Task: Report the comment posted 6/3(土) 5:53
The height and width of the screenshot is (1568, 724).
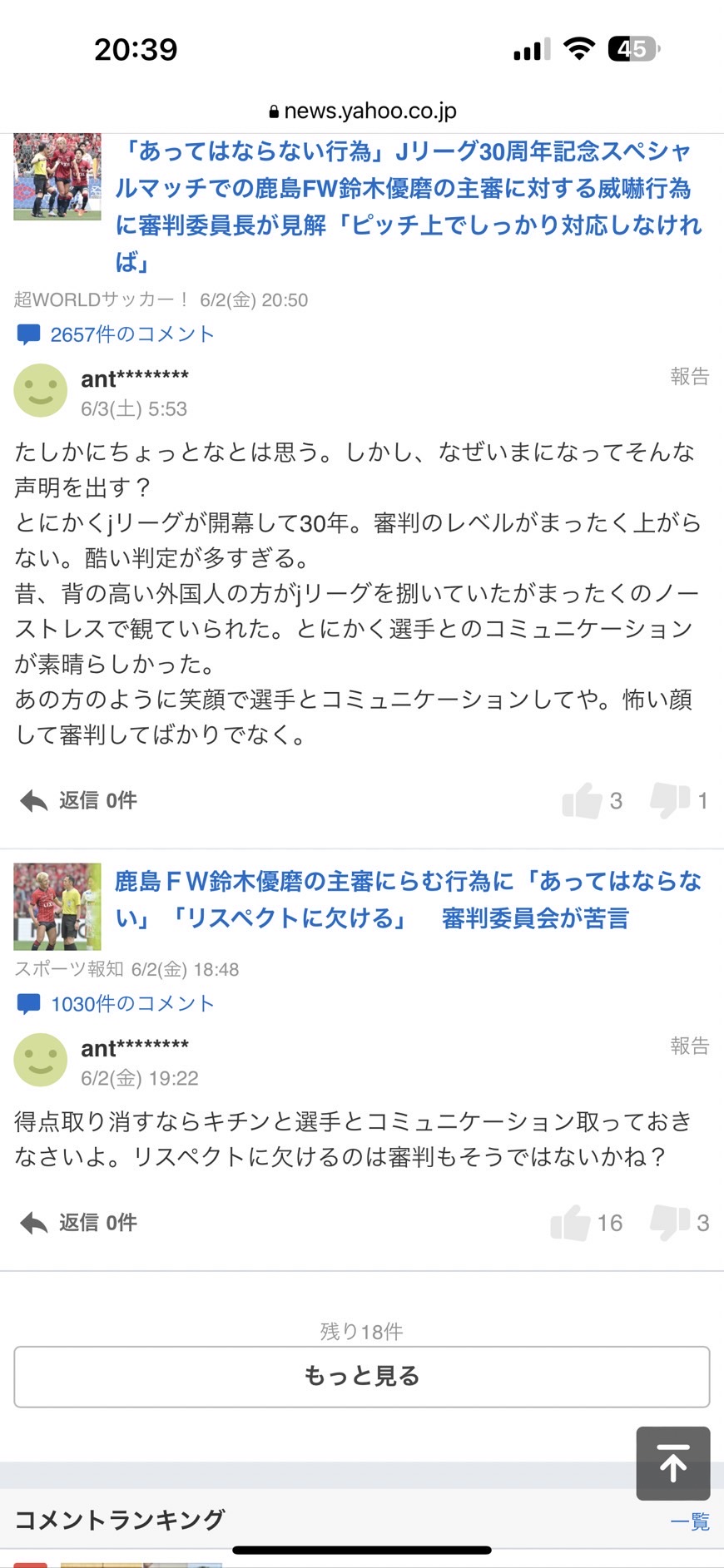Action: [689, 377]
